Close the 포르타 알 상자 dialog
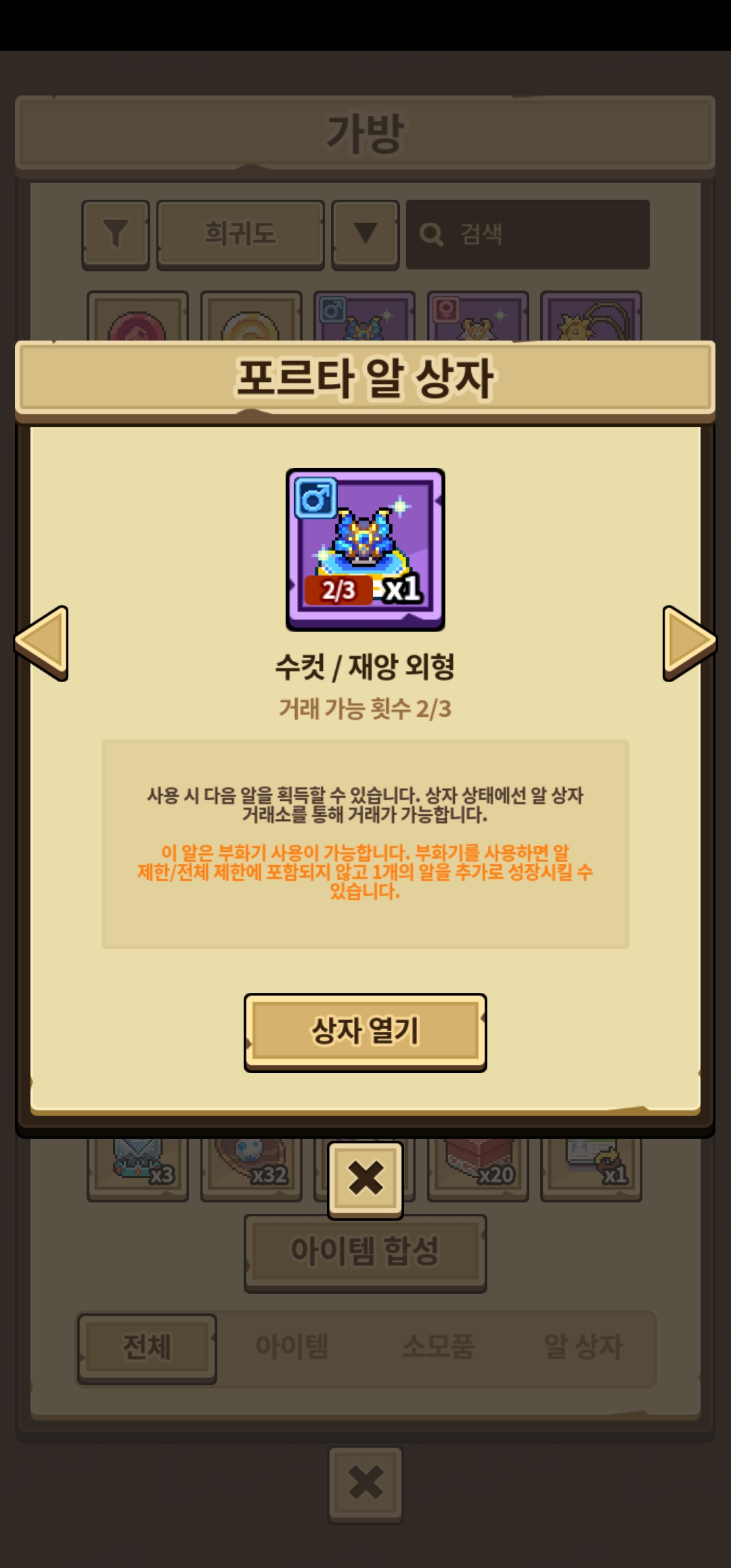 (365, 1179)
